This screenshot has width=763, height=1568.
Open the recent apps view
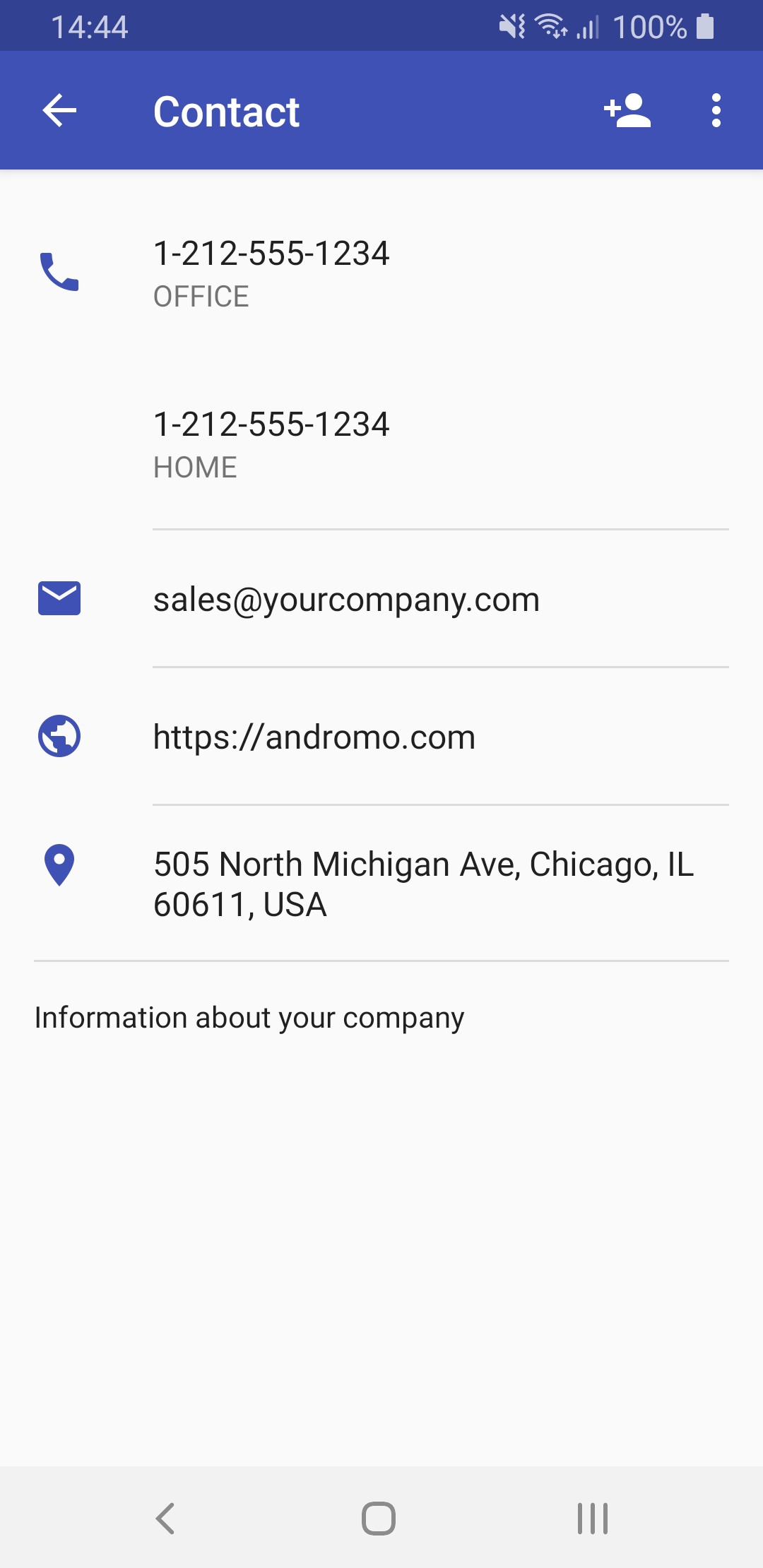click(592, 1518)
